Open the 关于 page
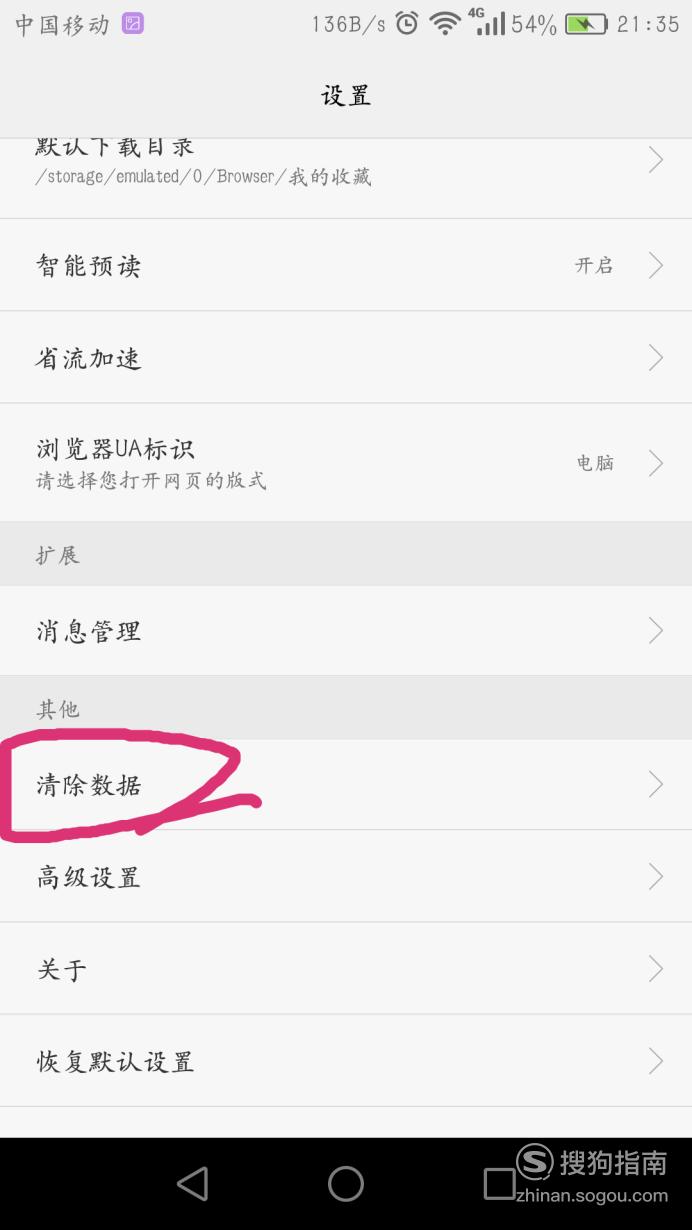The height and width of the screenshot is (1230, 692). [x=346, y=969]
